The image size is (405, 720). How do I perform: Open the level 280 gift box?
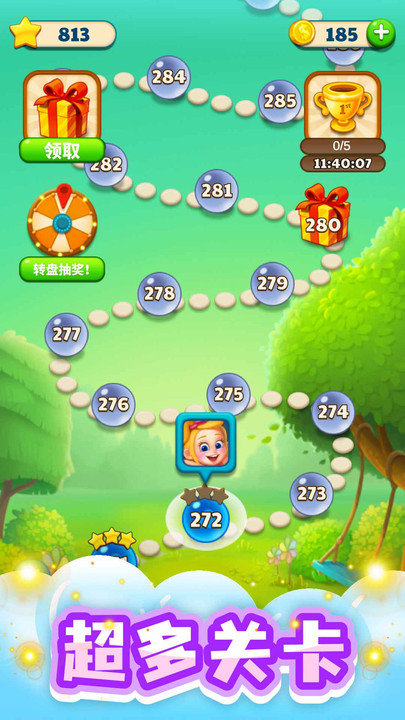point(323,215)
